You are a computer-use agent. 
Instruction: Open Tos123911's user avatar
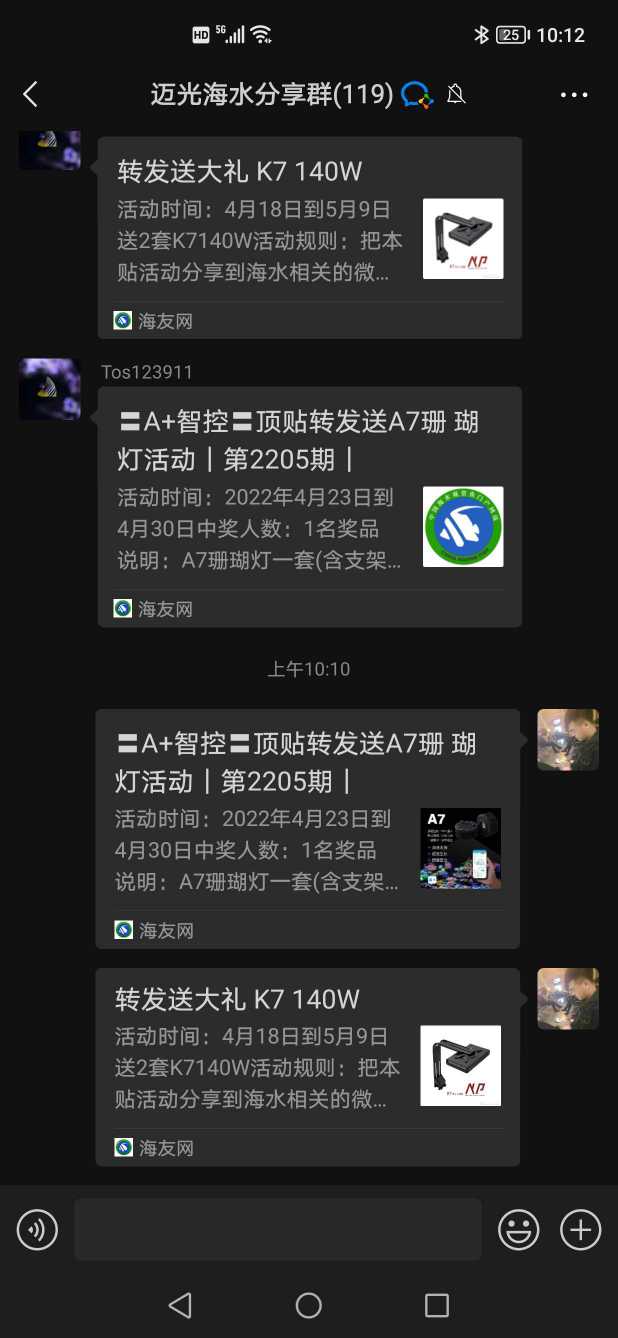50,389
